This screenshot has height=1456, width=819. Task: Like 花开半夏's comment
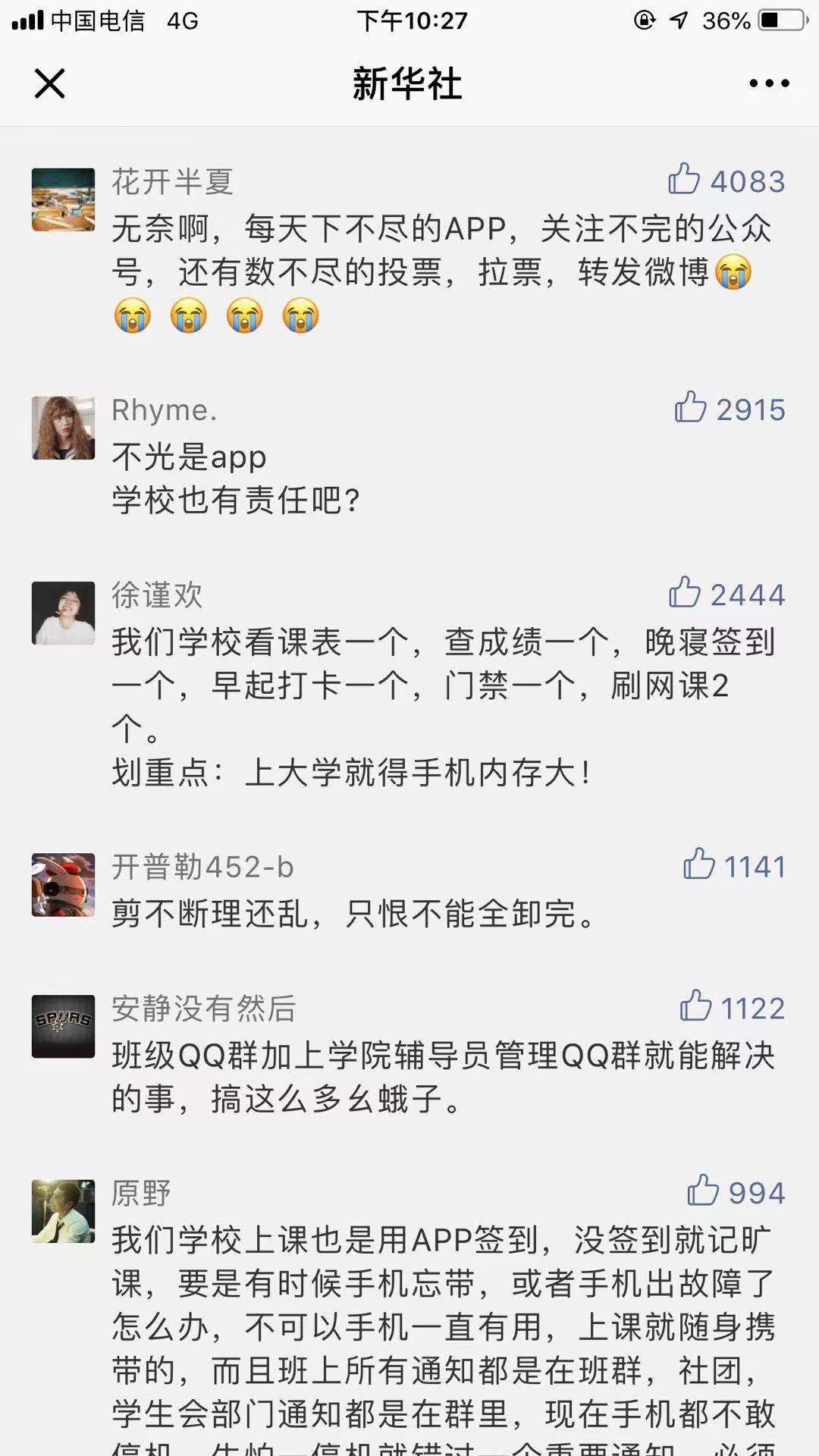click(684, 180)
